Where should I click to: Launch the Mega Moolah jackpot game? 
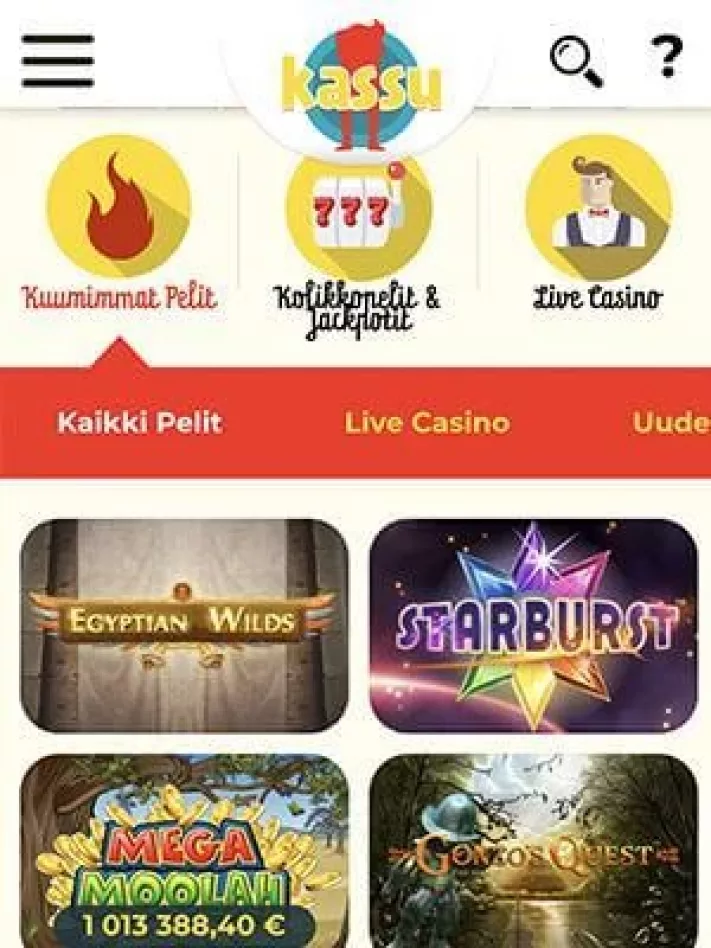point(184,850)
